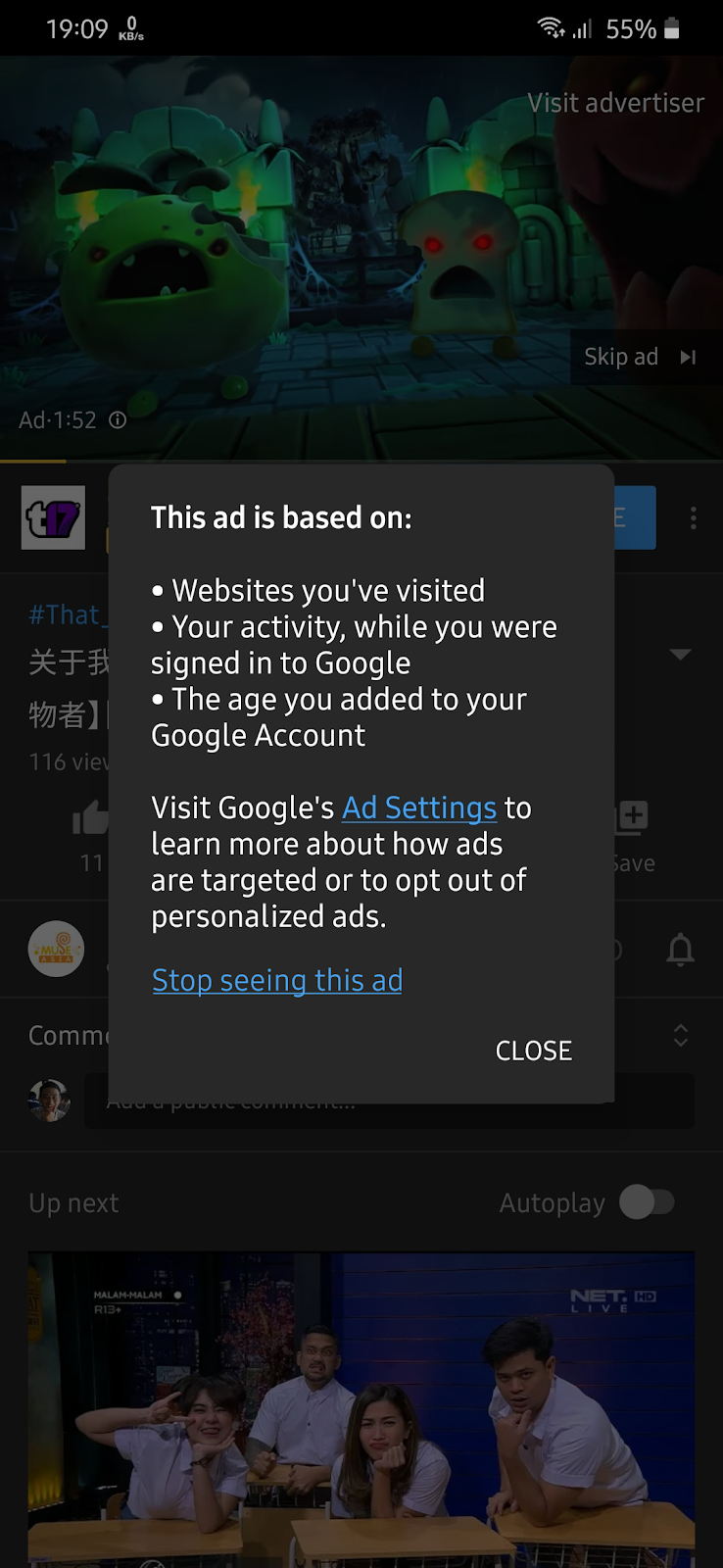This screenshot has width=723, height=1568.
Task: Expand the video description
Action: [x=681, y=654]
